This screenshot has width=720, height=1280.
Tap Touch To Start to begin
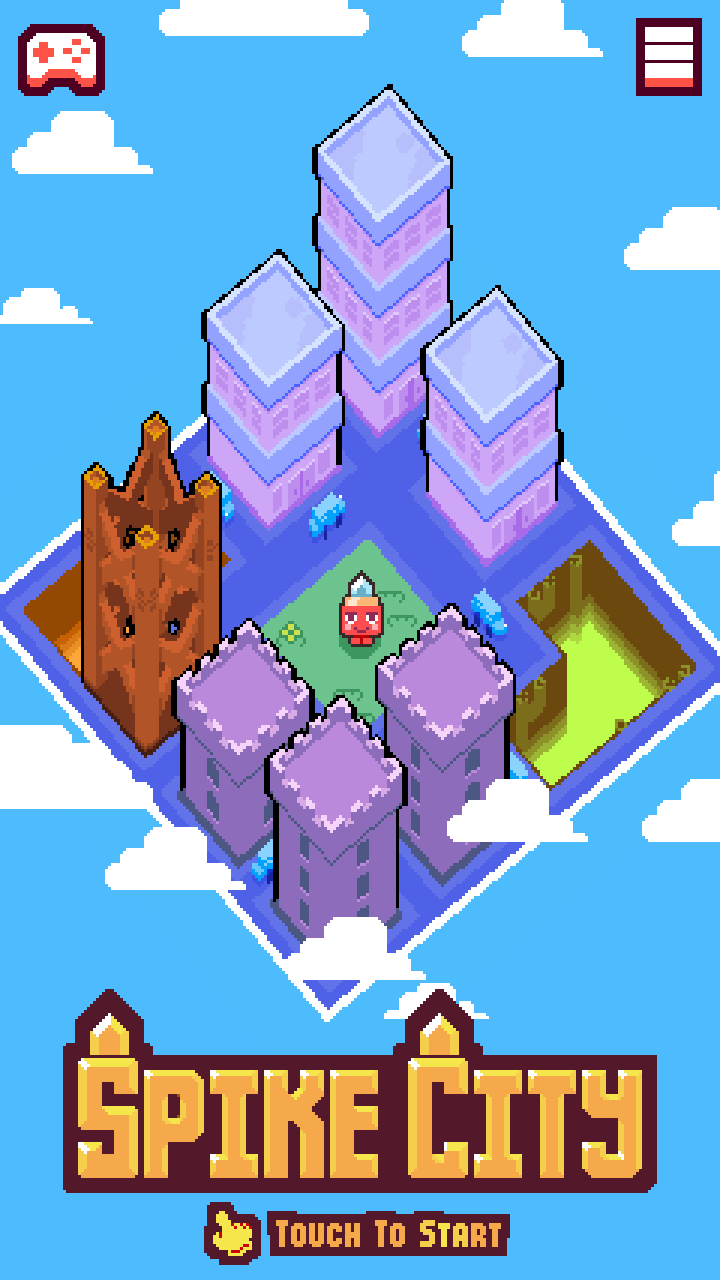[386, 1234]
